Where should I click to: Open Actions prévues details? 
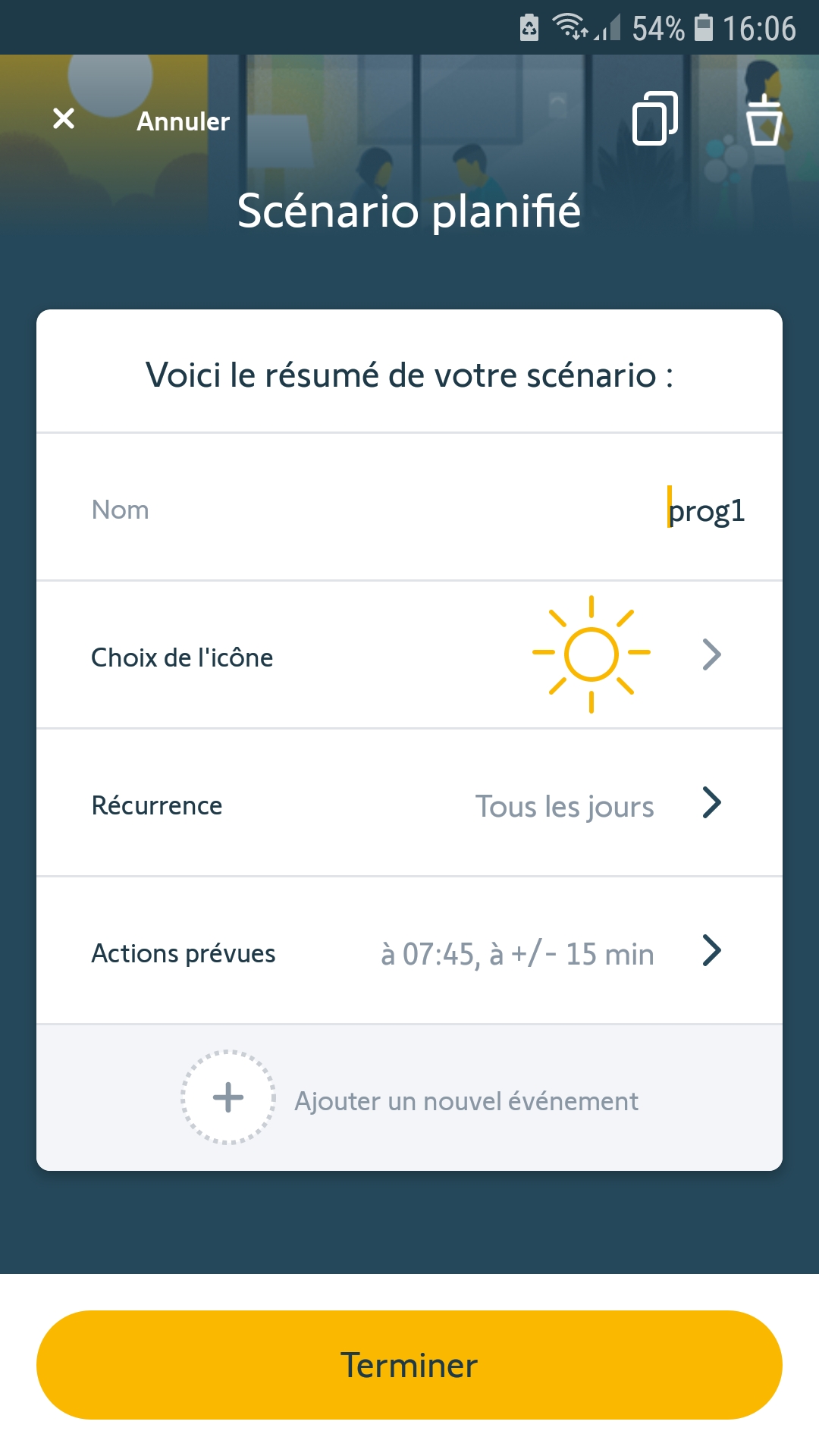409,952
